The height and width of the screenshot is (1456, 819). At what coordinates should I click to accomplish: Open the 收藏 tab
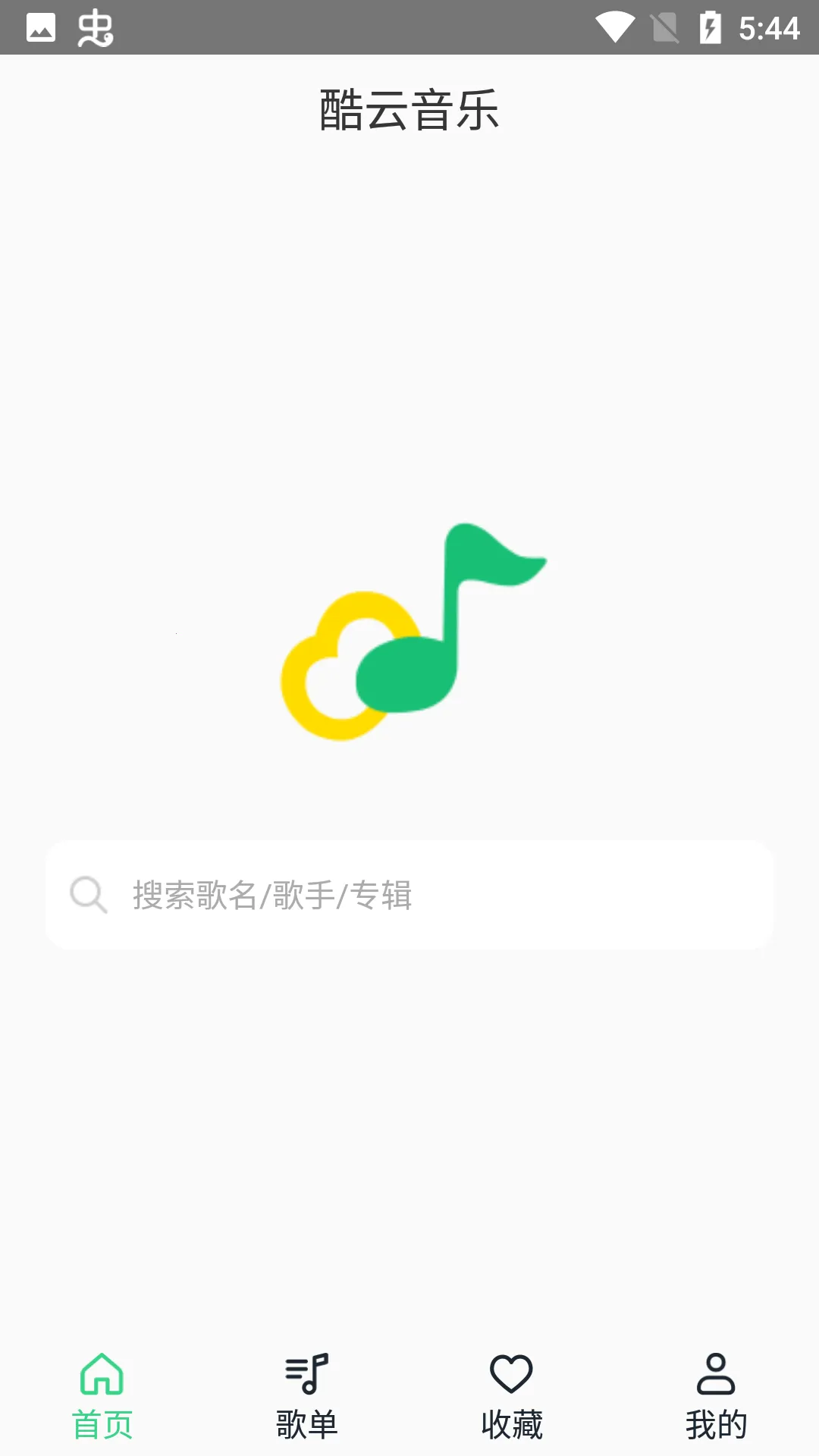tap(512, 1395)
